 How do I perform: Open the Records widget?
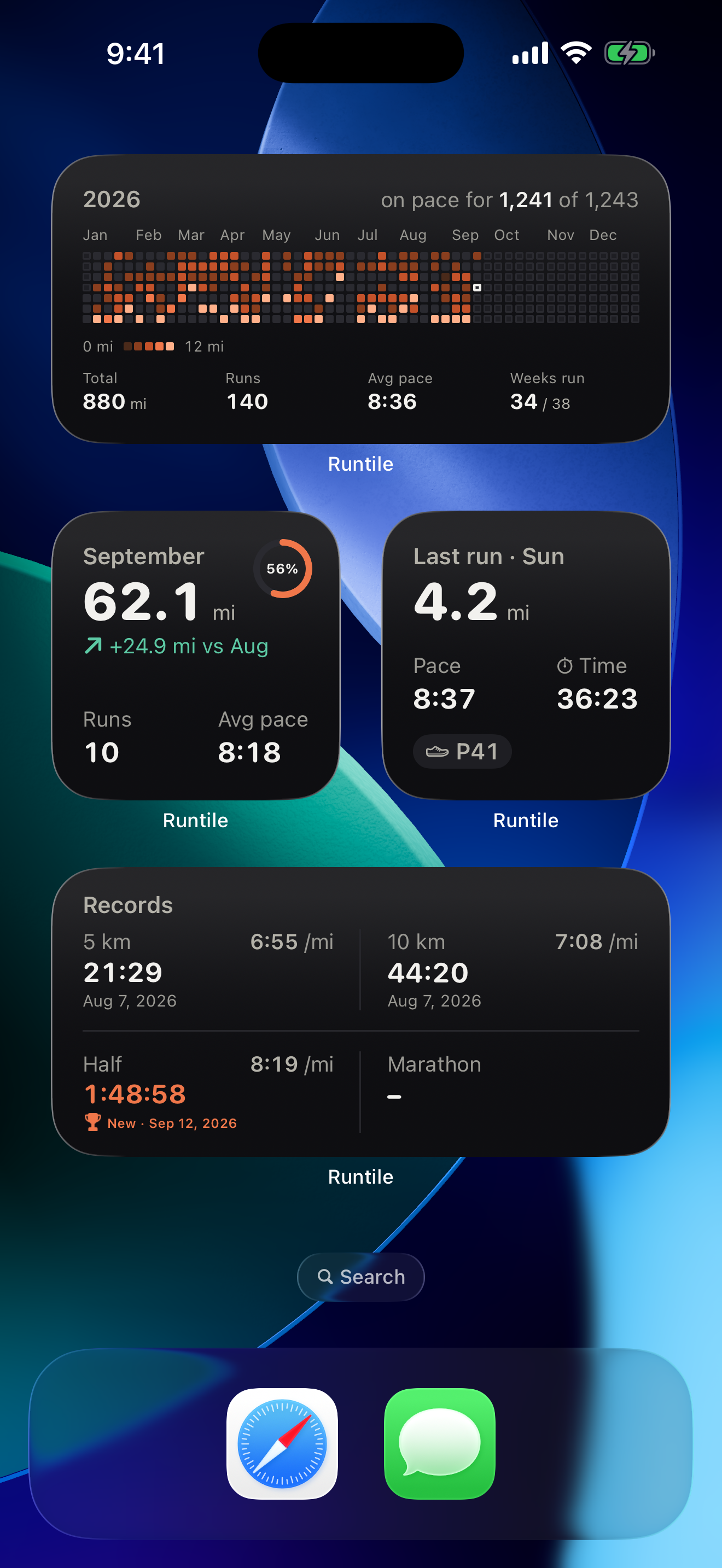361,1011
